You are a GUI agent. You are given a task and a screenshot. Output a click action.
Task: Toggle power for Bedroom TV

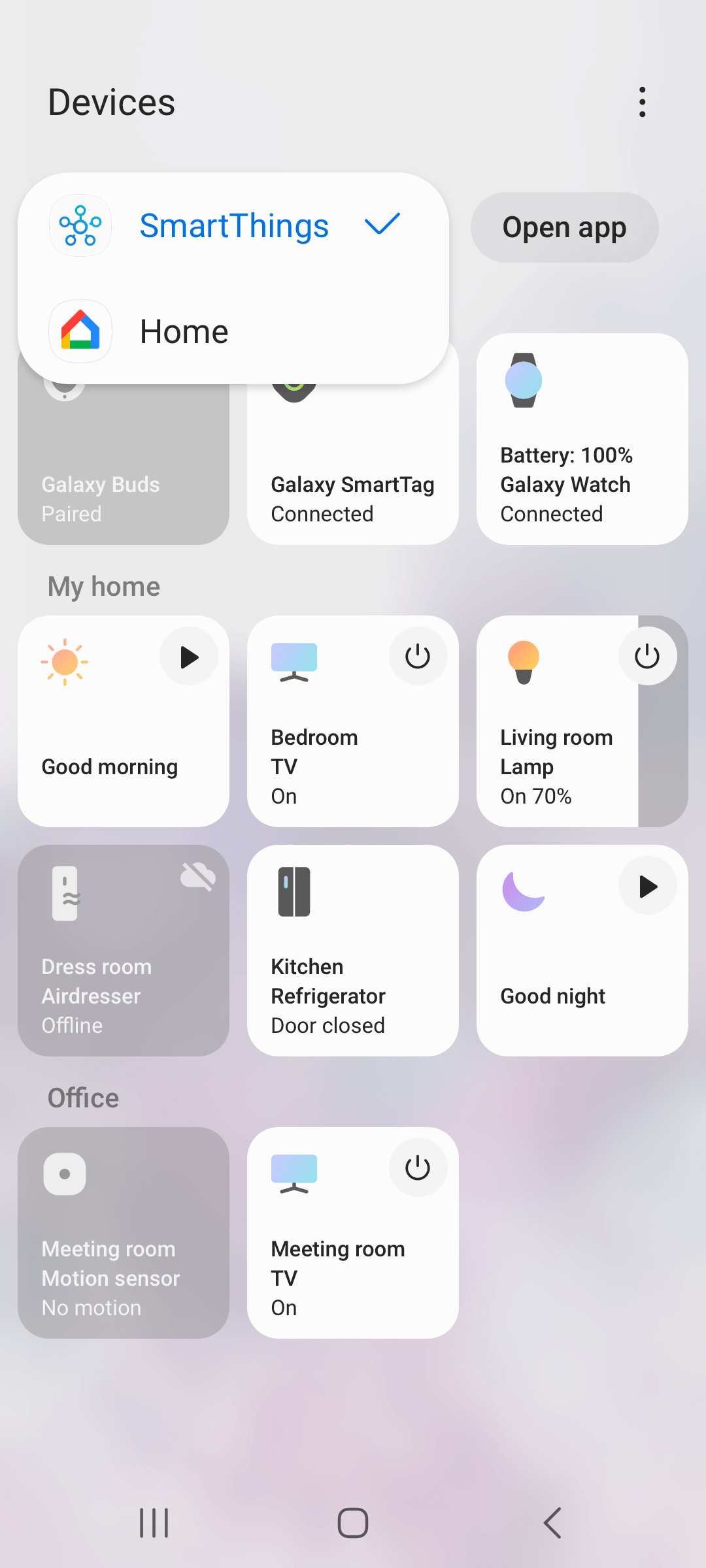418,657
